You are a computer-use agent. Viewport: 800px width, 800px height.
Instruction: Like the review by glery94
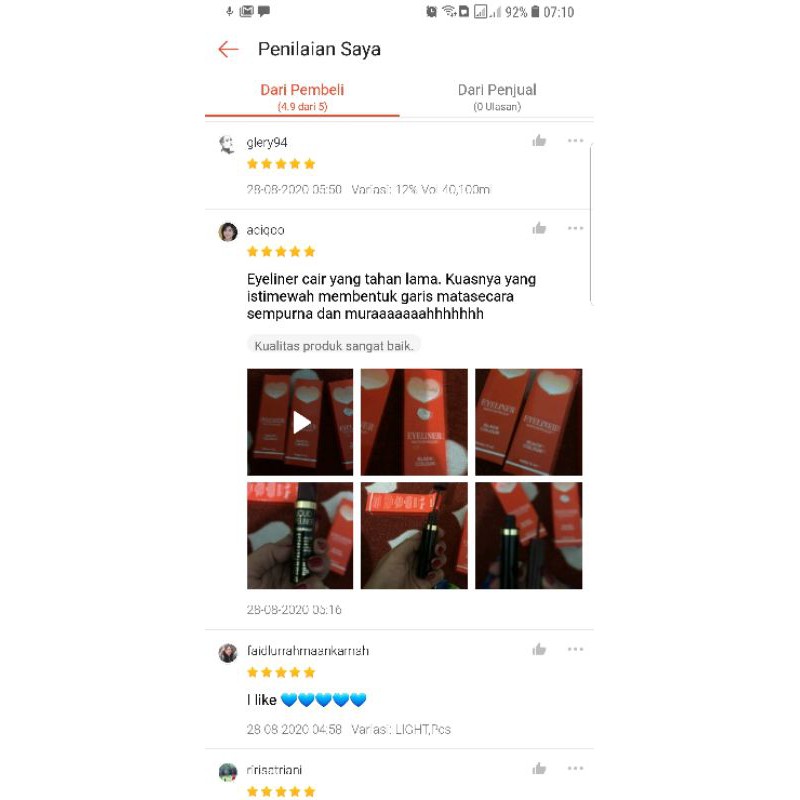pyautogui.click(x=539, y=141)
